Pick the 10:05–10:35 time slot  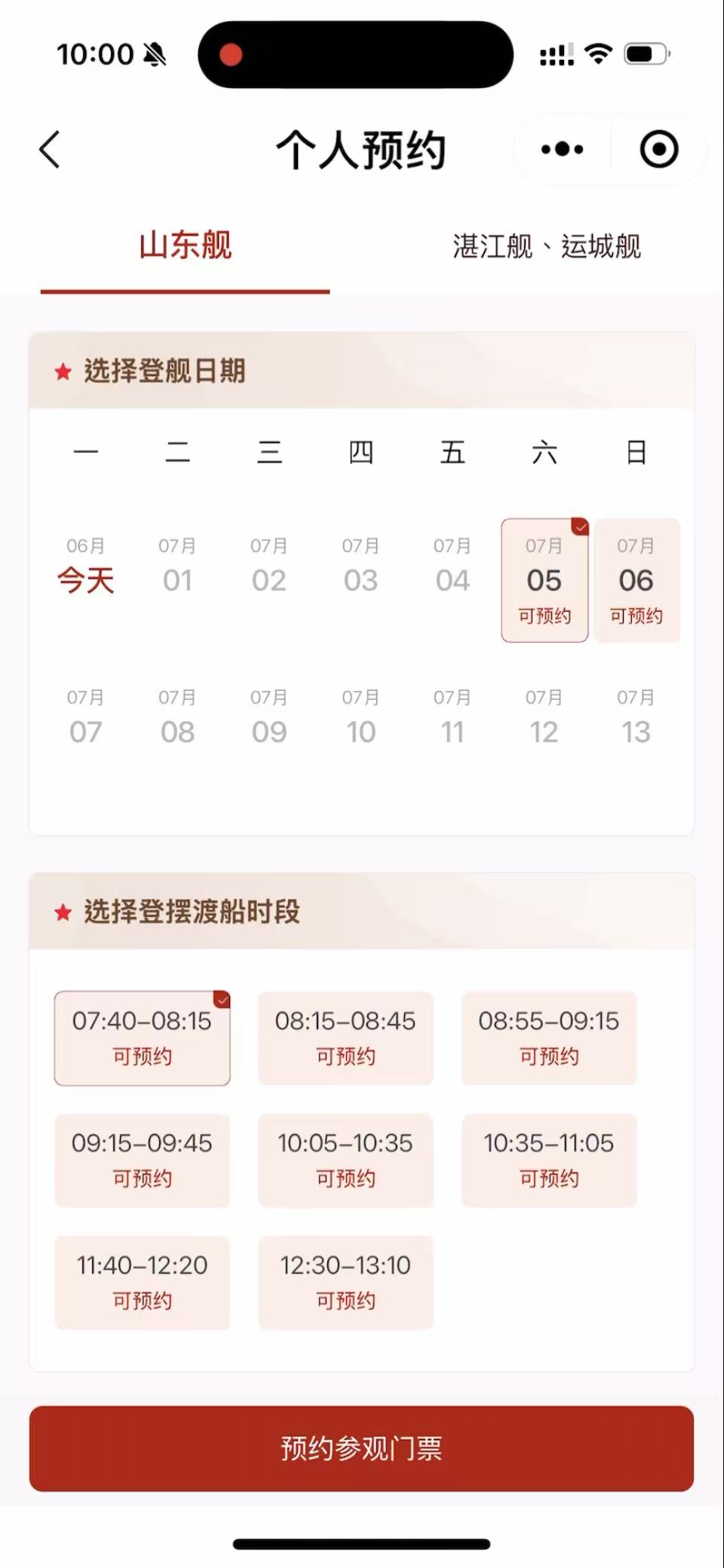tap(345, 1160)
